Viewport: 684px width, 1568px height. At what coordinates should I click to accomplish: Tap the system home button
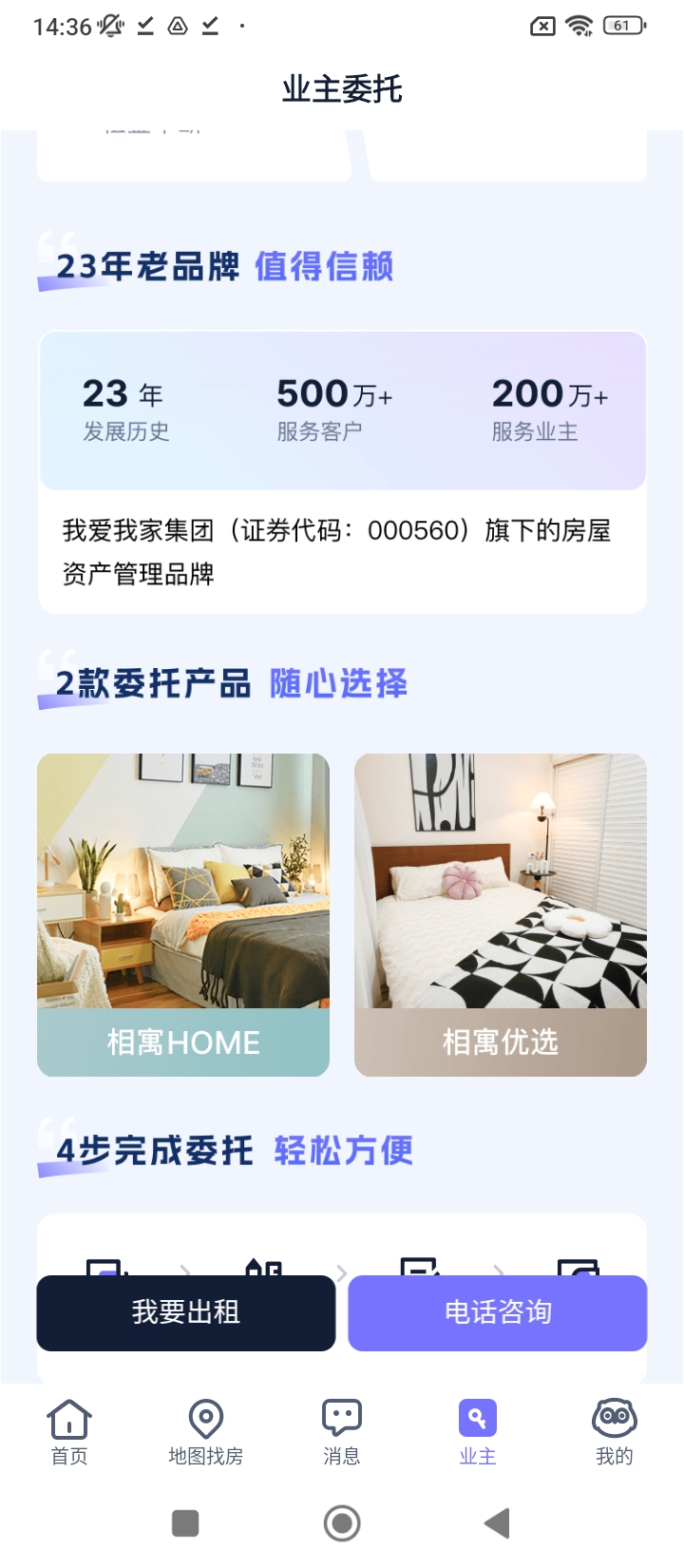[342, 1523]
